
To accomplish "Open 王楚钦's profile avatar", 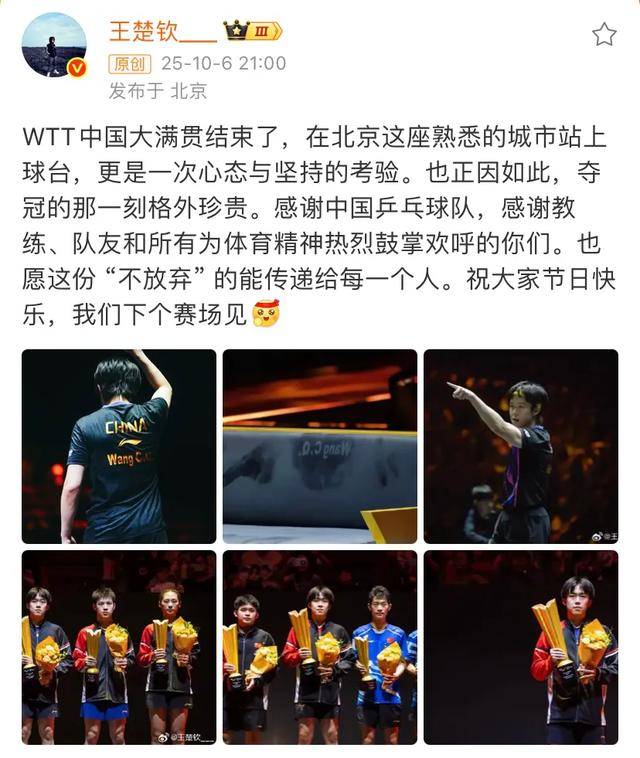I will click(54, 45).
